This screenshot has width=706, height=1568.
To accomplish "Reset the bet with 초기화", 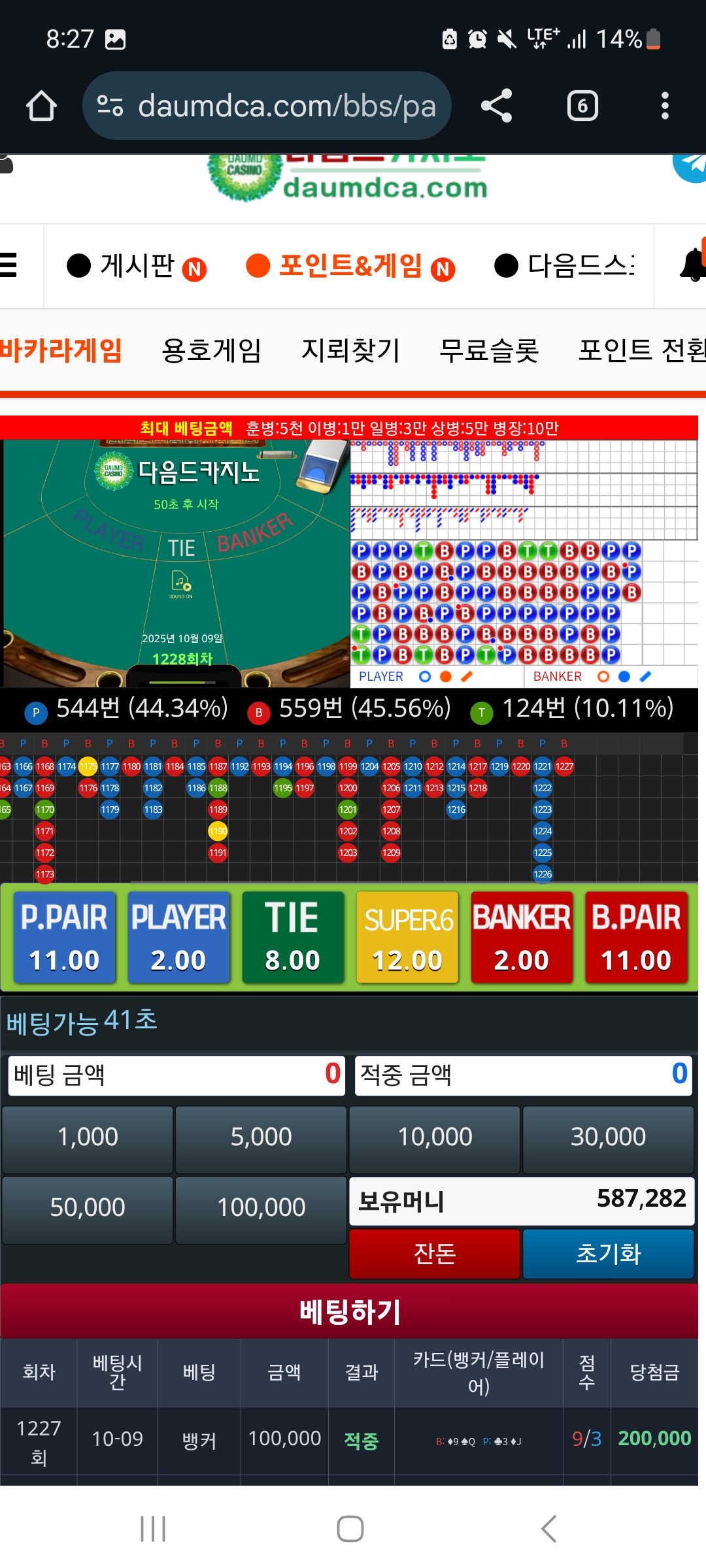I will [x=608, y=1253].
